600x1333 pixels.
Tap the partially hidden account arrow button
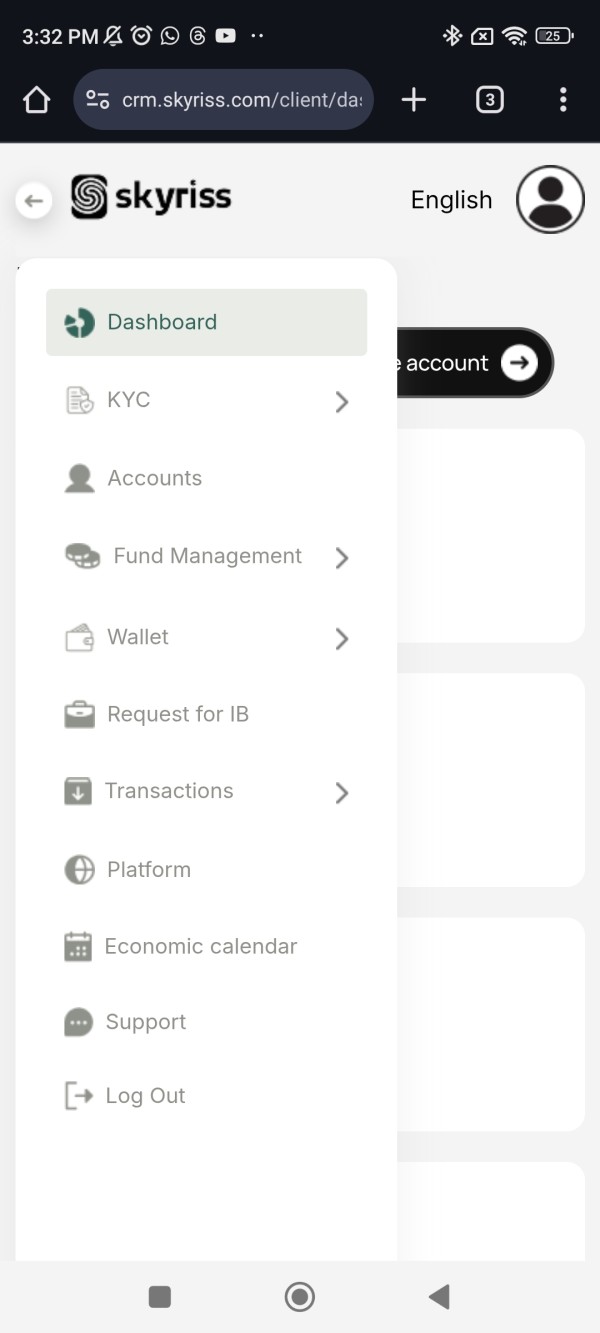point(518,363)
